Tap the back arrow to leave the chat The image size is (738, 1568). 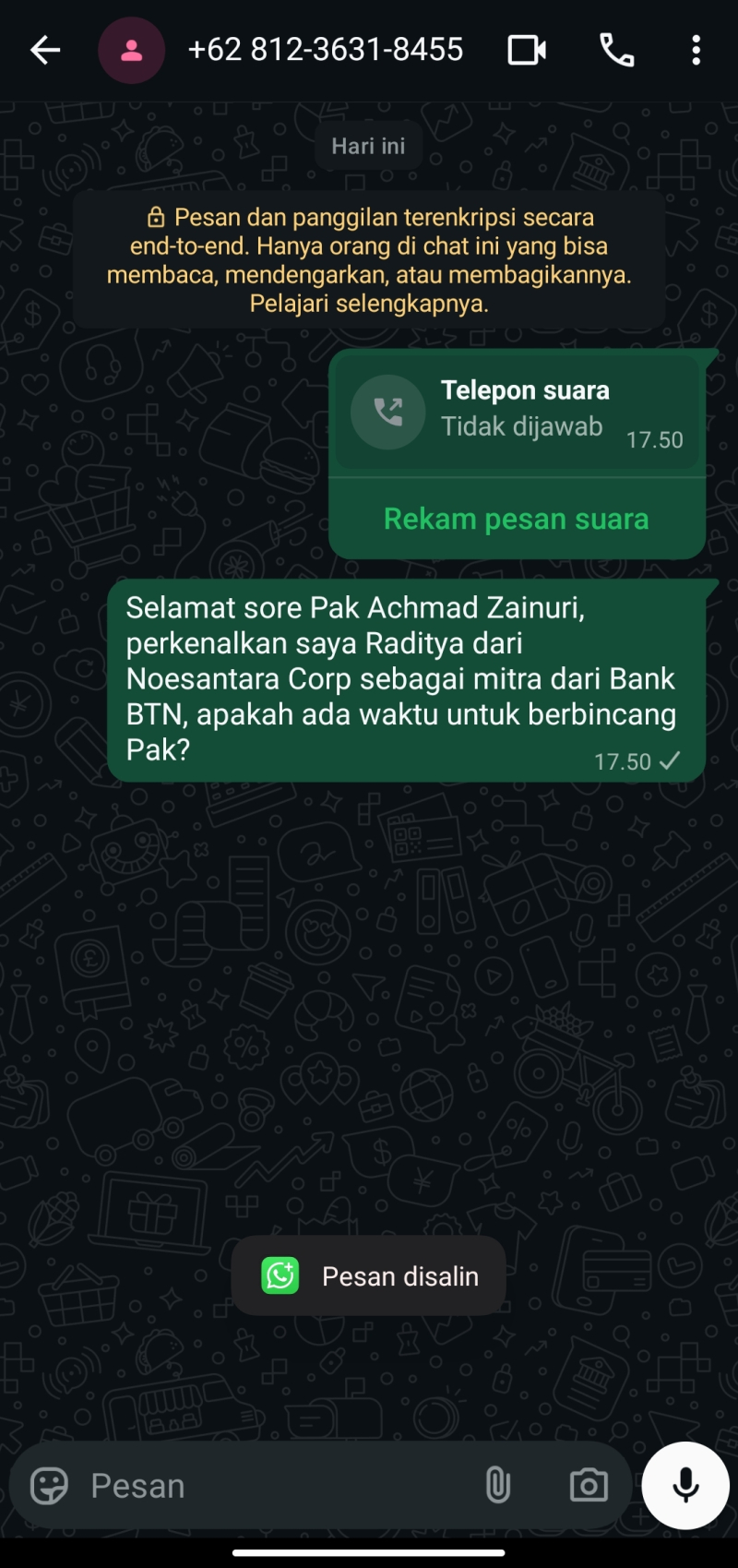[43, 51]
